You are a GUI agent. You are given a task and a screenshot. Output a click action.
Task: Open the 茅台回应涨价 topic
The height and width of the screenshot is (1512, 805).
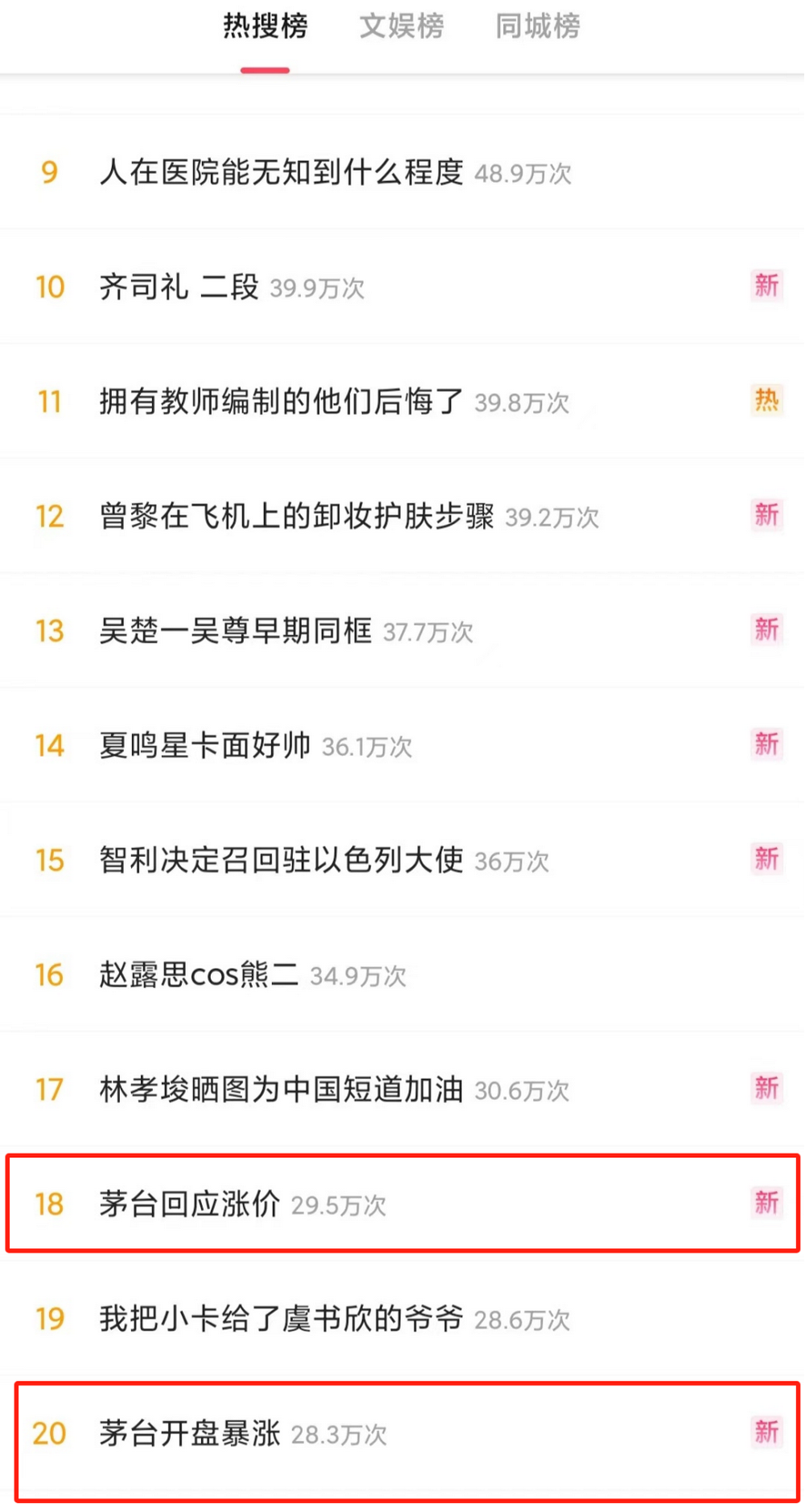click(402, 1204)
